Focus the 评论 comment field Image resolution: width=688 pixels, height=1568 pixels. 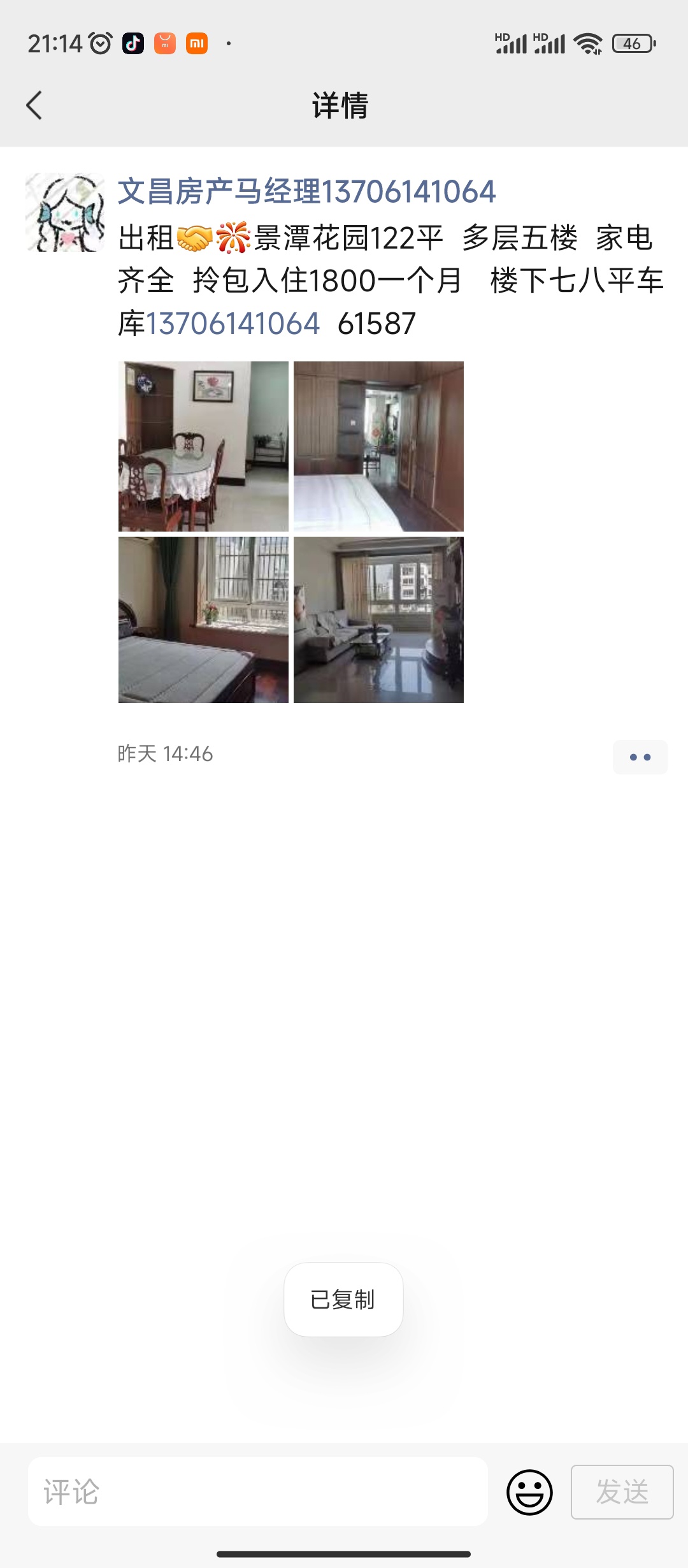(x=258, y=1492)
